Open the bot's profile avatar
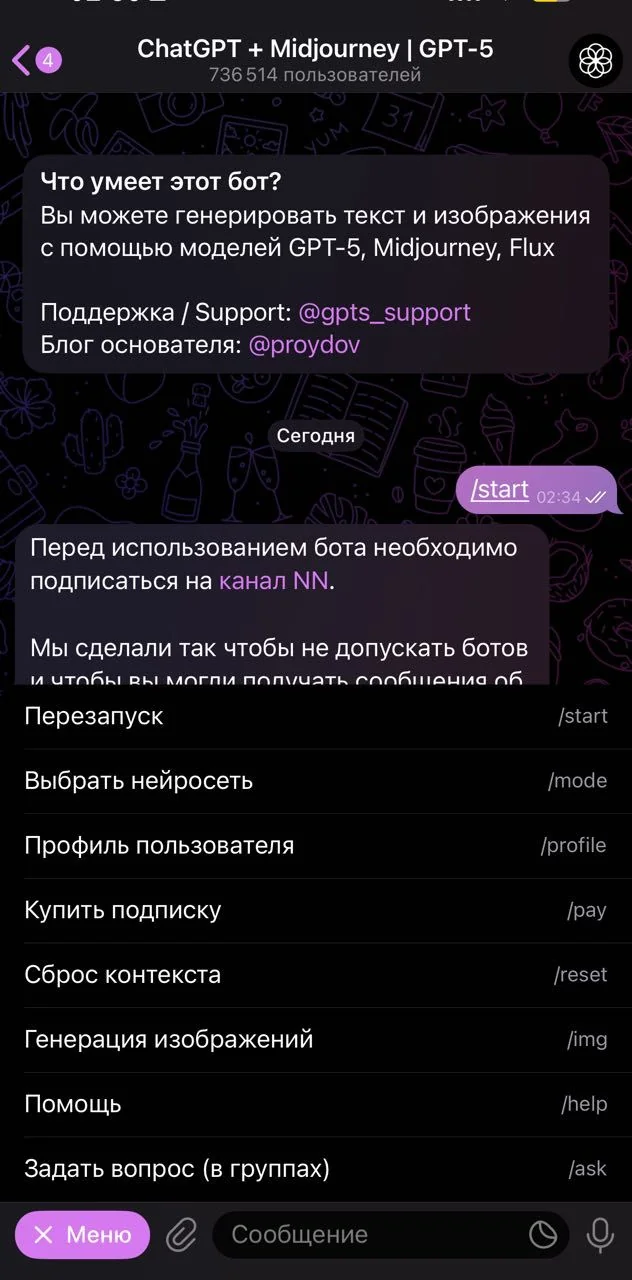This screenshot has height=1280, width=632. [595, 61]
